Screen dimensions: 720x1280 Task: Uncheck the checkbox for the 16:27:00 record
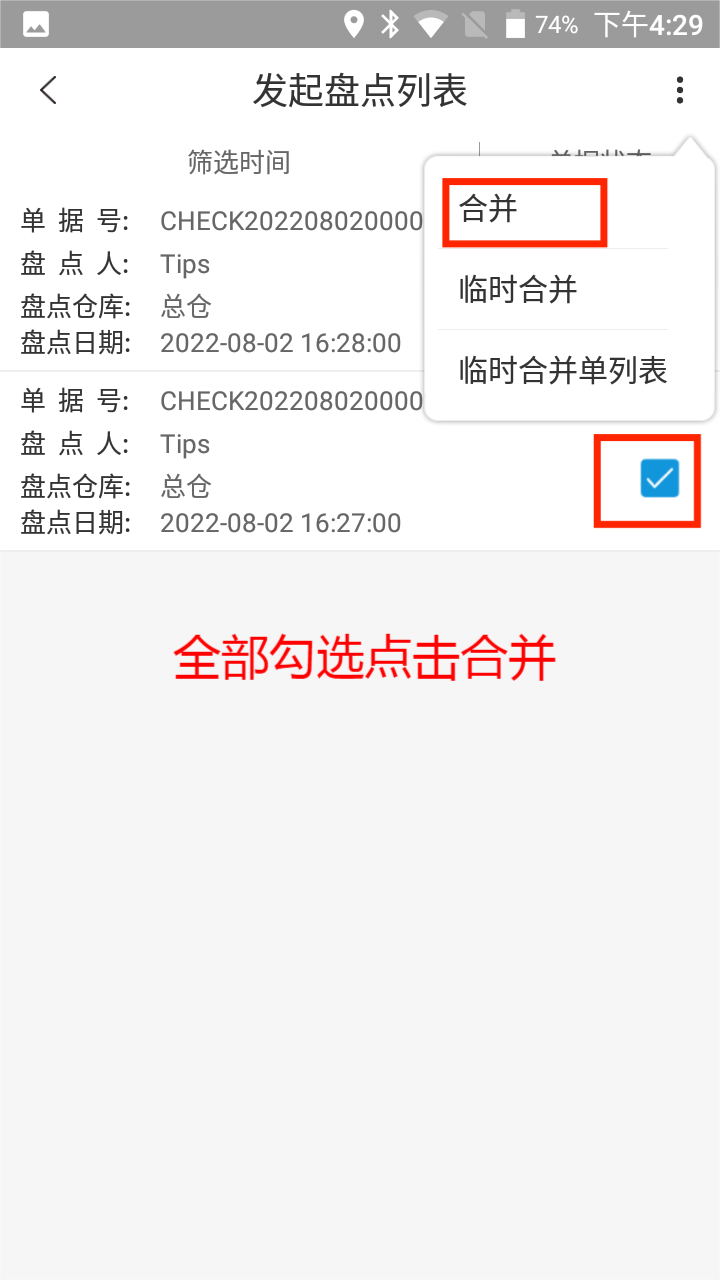659,479
